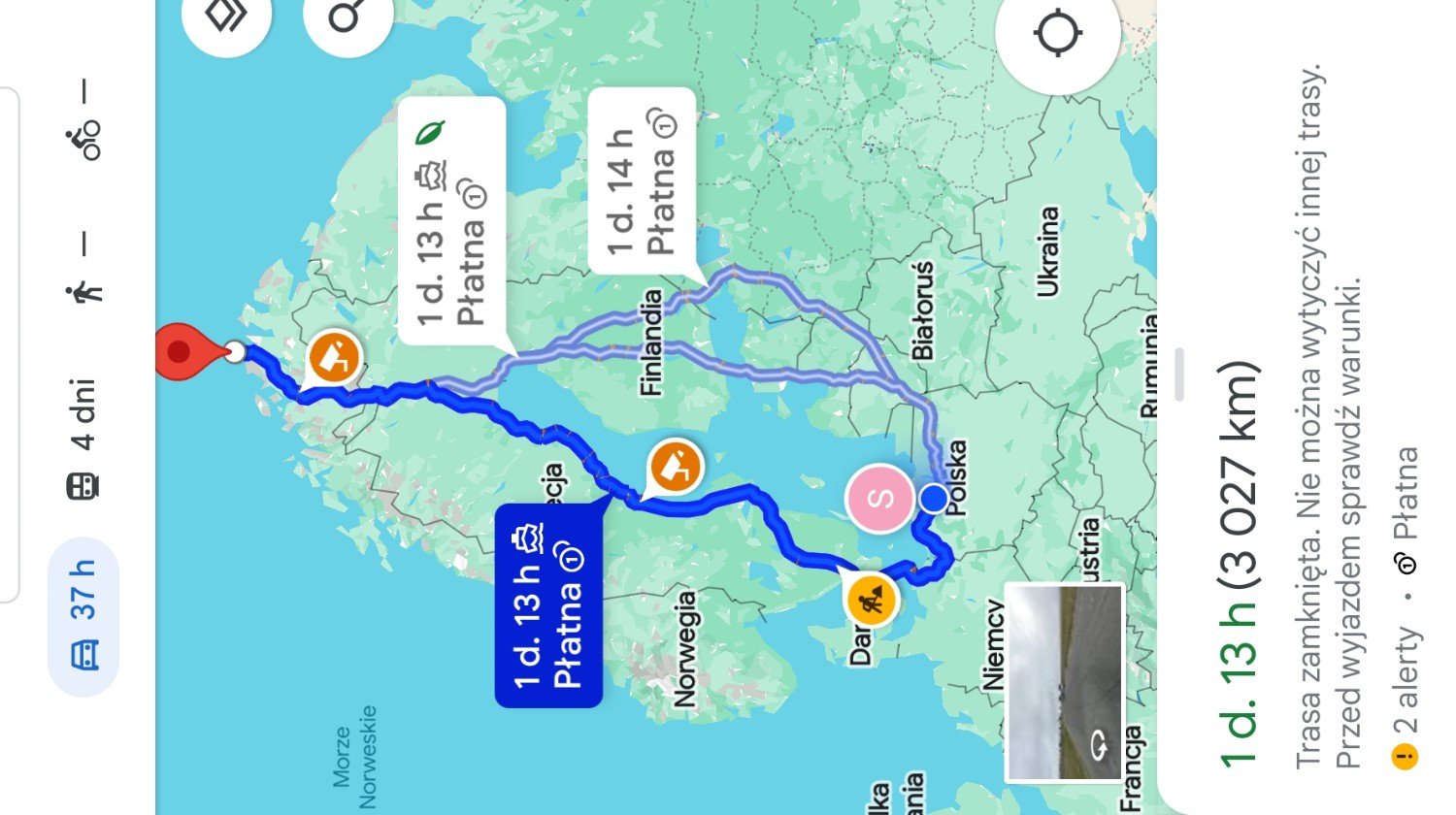Select the eco route with leaf icon
1456x815 pixels.
pos(451,223)
